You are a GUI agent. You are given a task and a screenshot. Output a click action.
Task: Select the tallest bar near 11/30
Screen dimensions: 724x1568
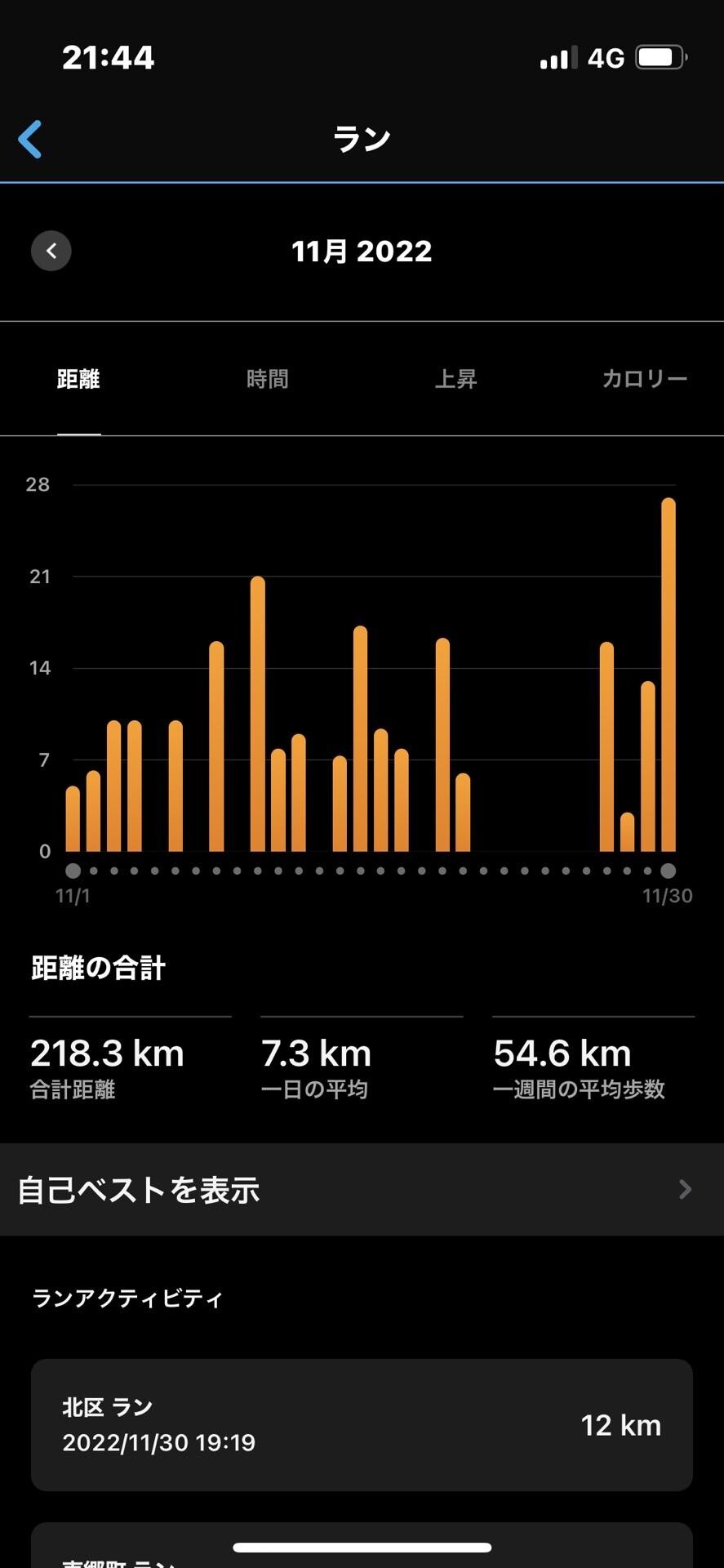(668, 678)
